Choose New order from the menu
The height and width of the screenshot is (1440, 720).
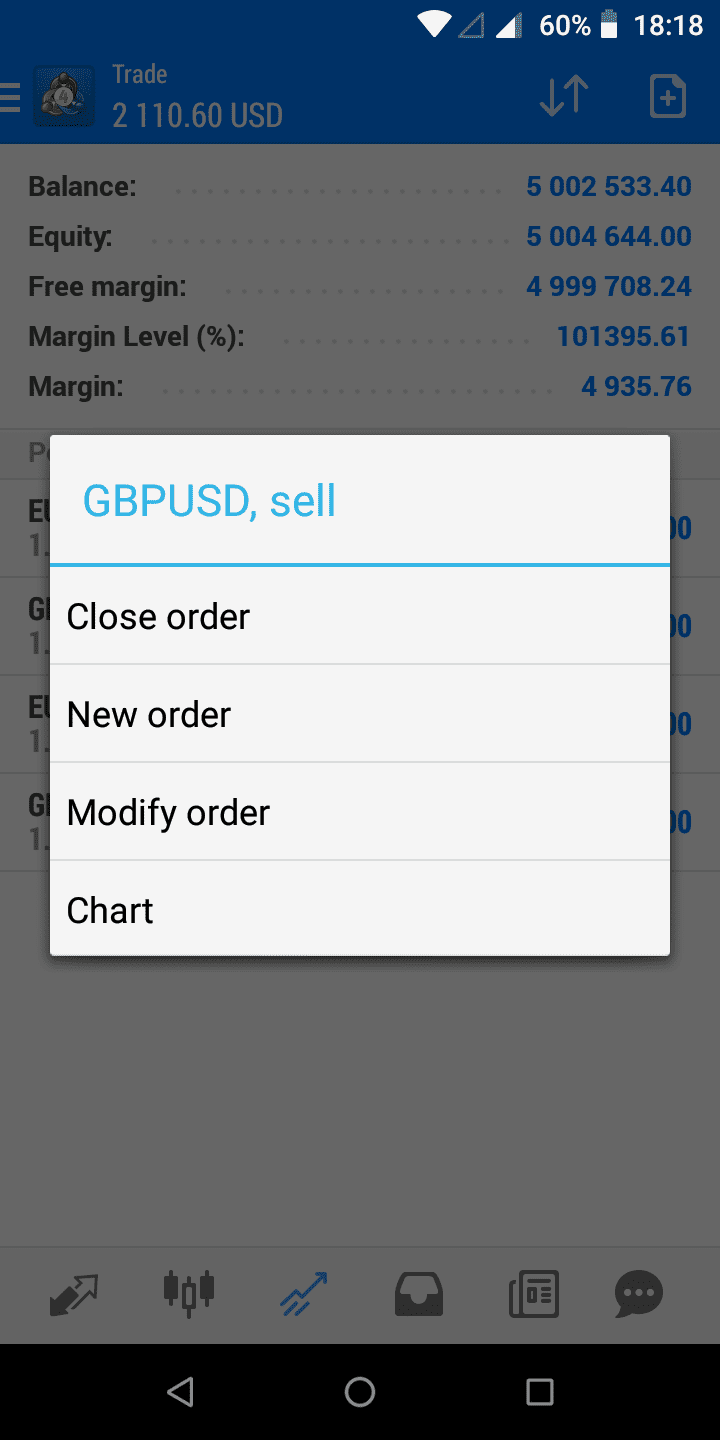pos(359,714)
